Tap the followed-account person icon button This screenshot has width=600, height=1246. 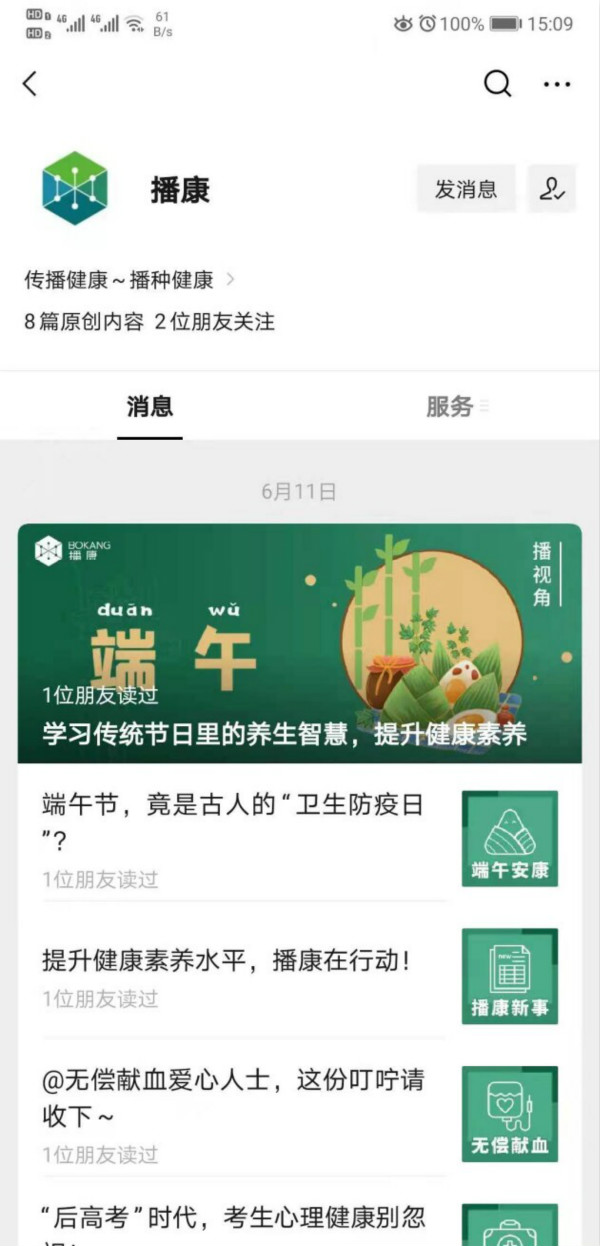point(551,189)
